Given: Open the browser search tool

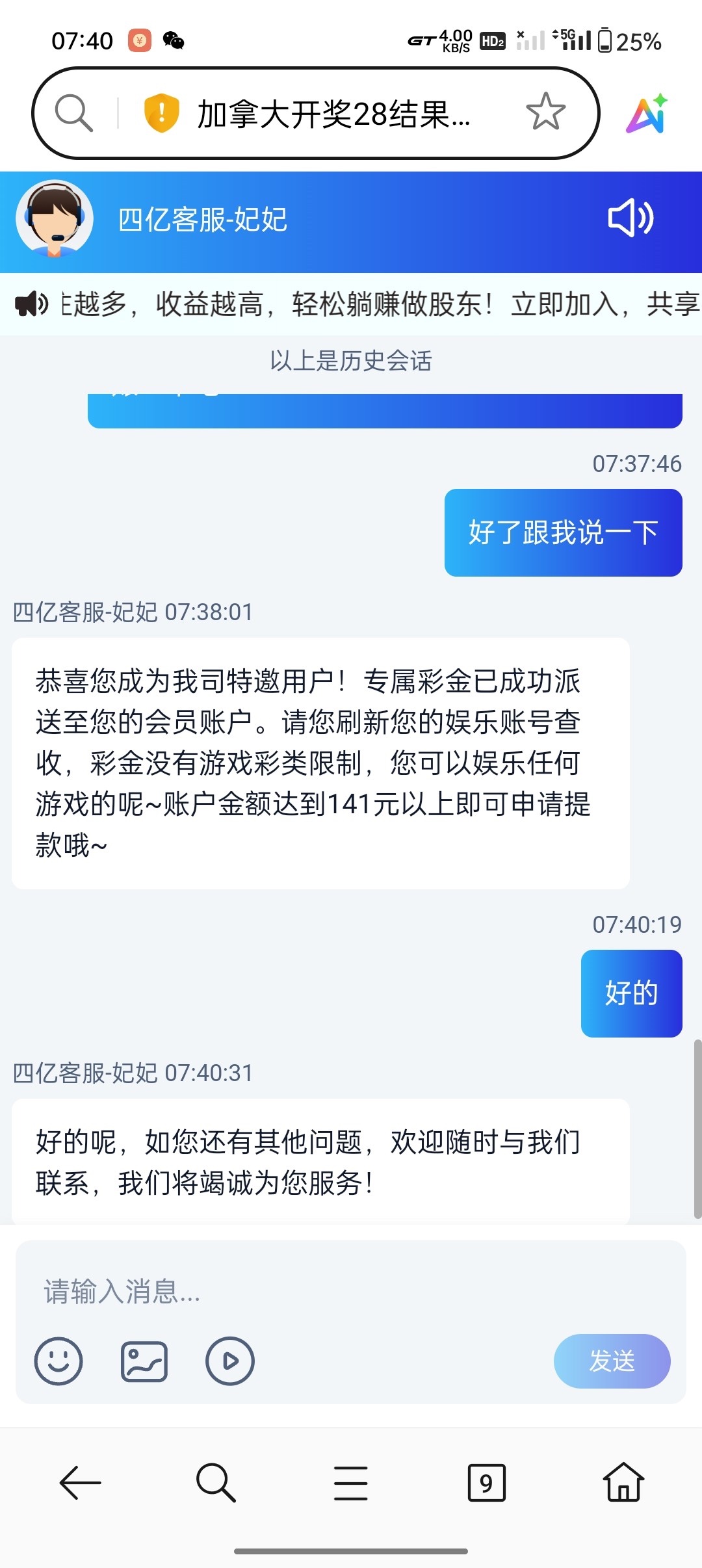Looking at the screenshot, I should pos(215,1483).
